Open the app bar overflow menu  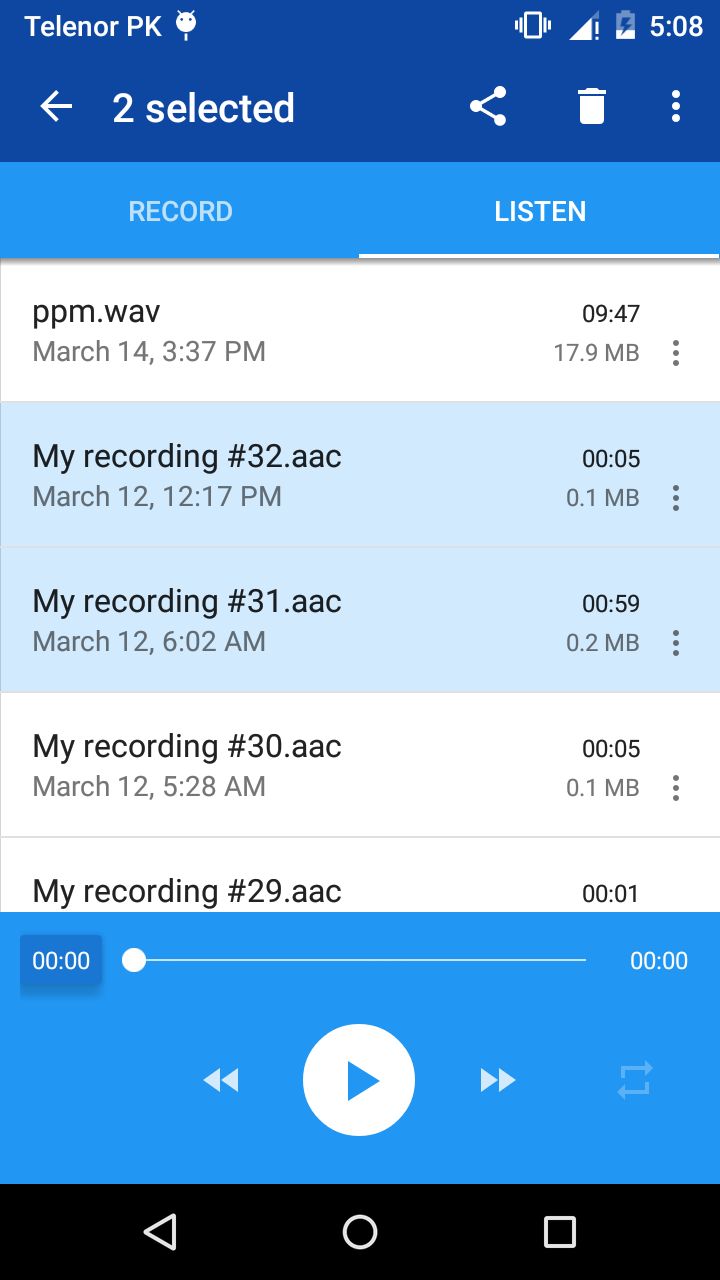coord(676,107)
